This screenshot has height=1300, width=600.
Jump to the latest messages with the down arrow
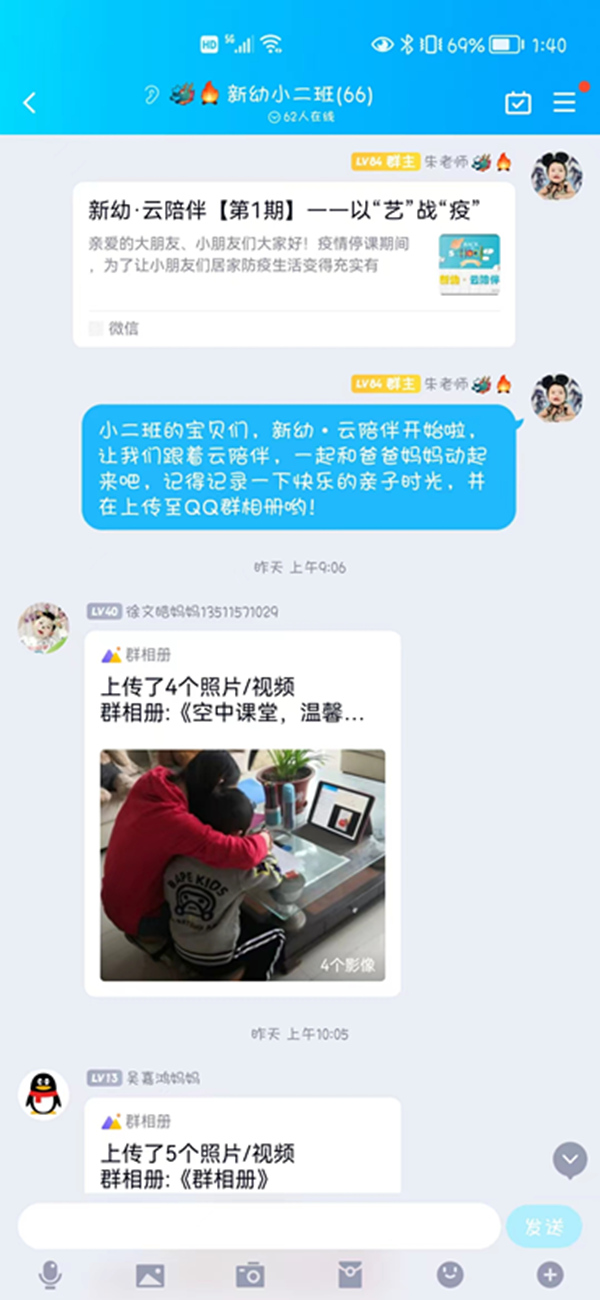570,1160
